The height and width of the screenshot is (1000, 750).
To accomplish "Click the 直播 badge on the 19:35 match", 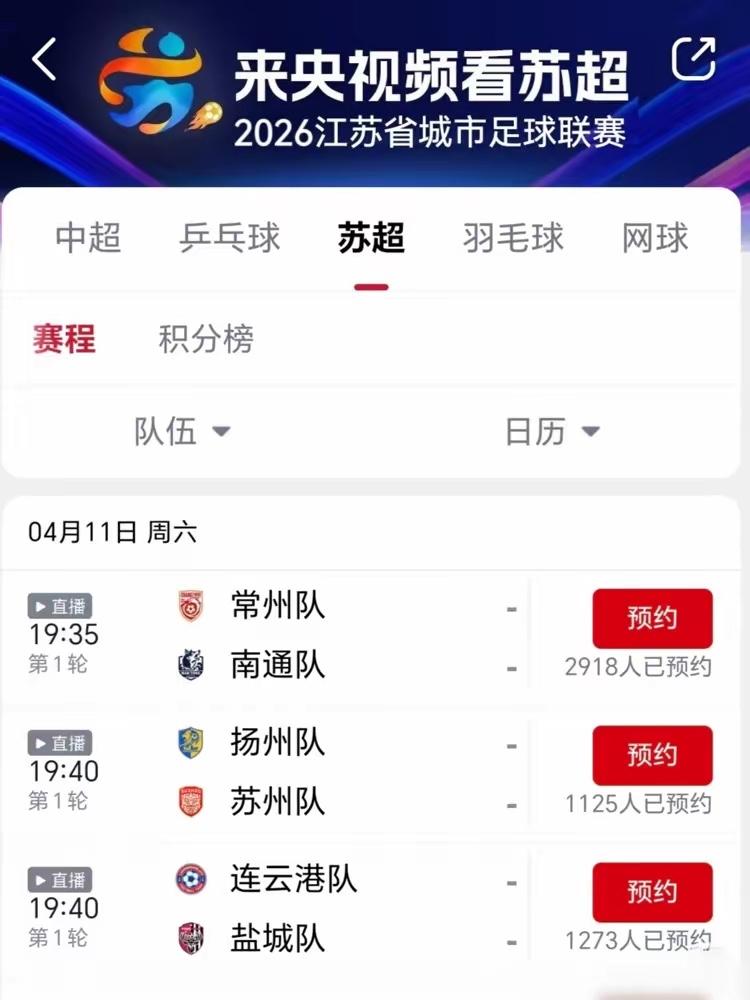I will point(59,603).
